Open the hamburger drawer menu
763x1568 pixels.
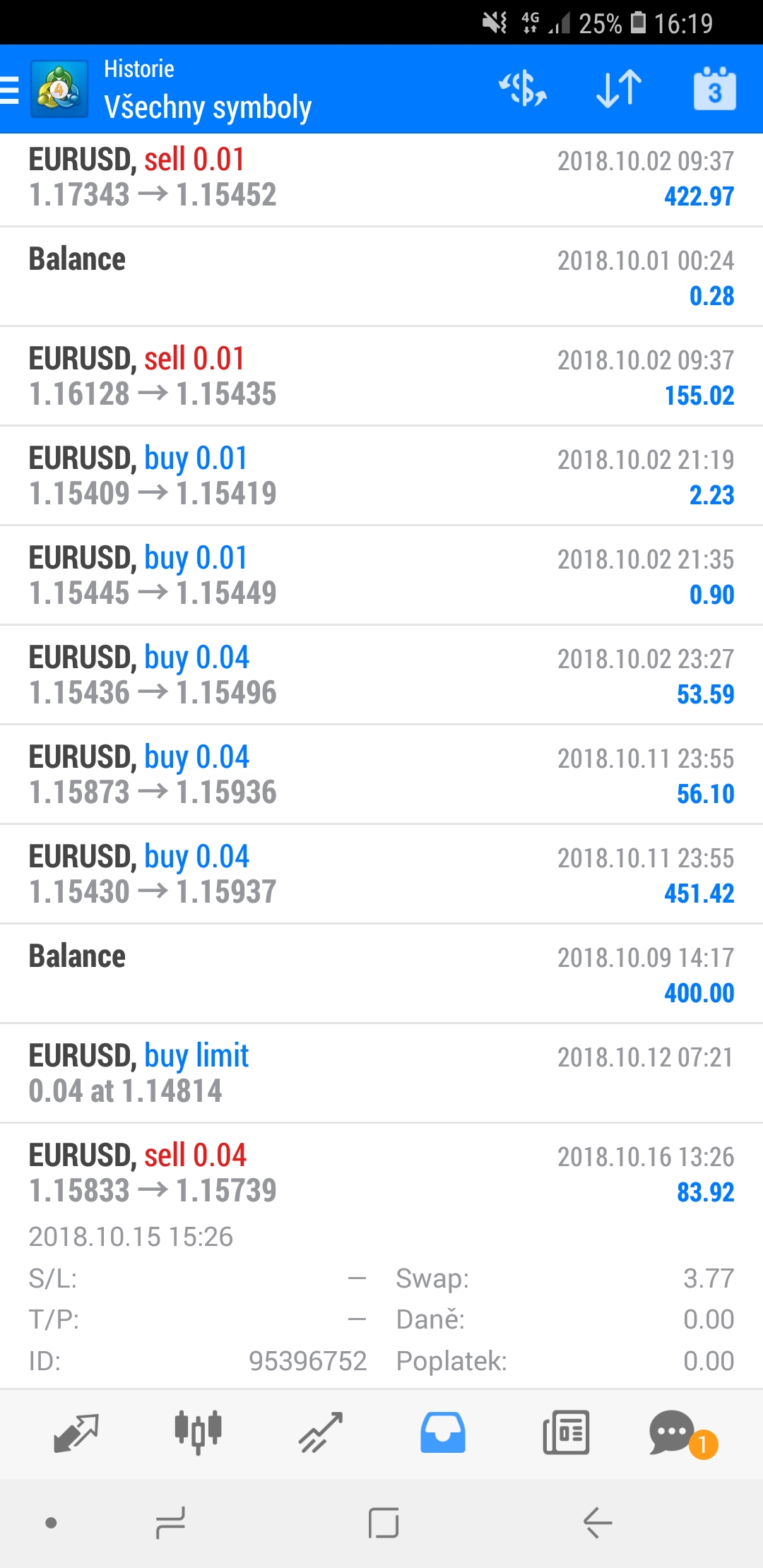(10, 90)
